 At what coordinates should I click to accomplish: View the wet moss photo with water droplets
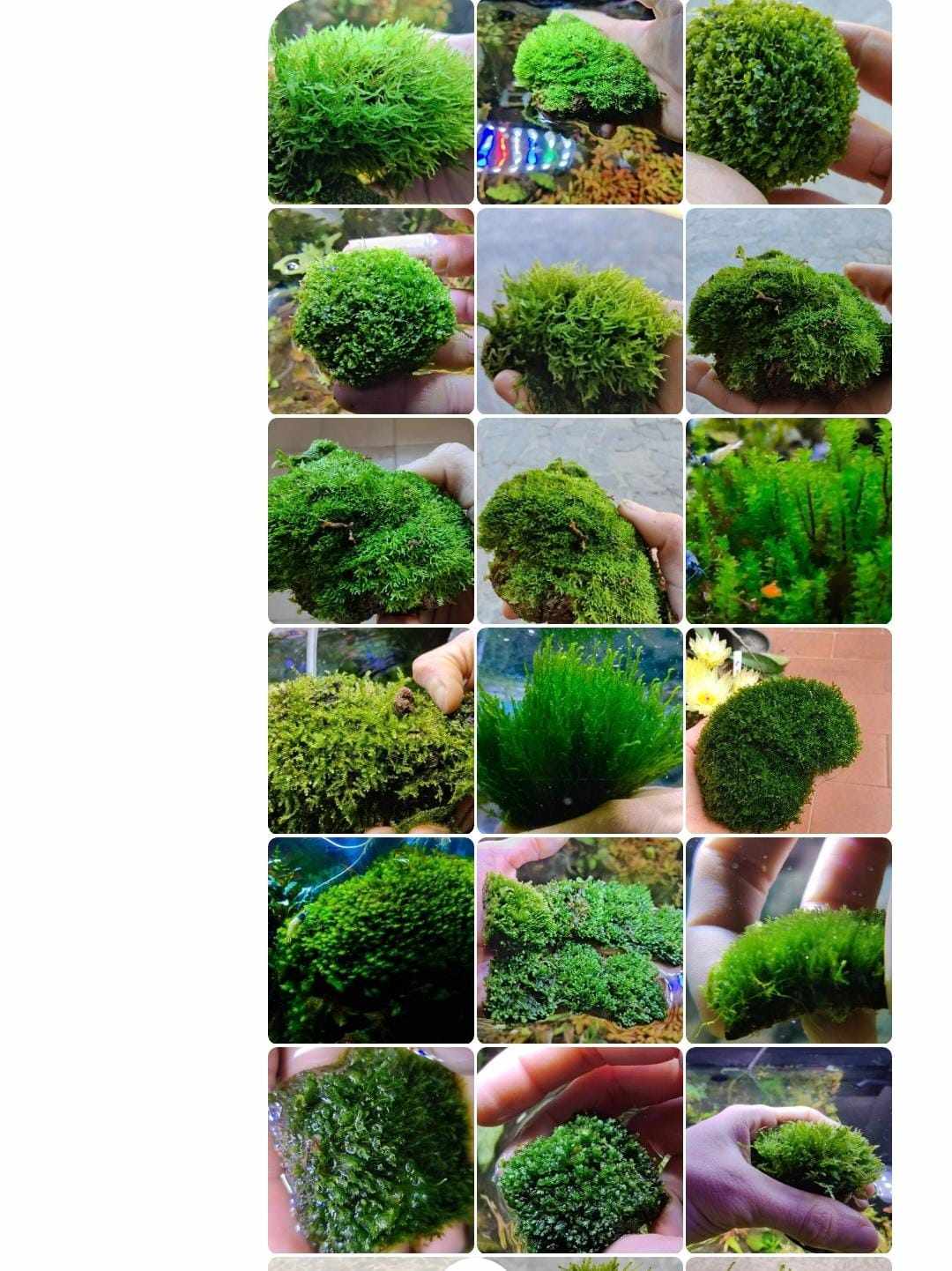tap(370, 1149)
